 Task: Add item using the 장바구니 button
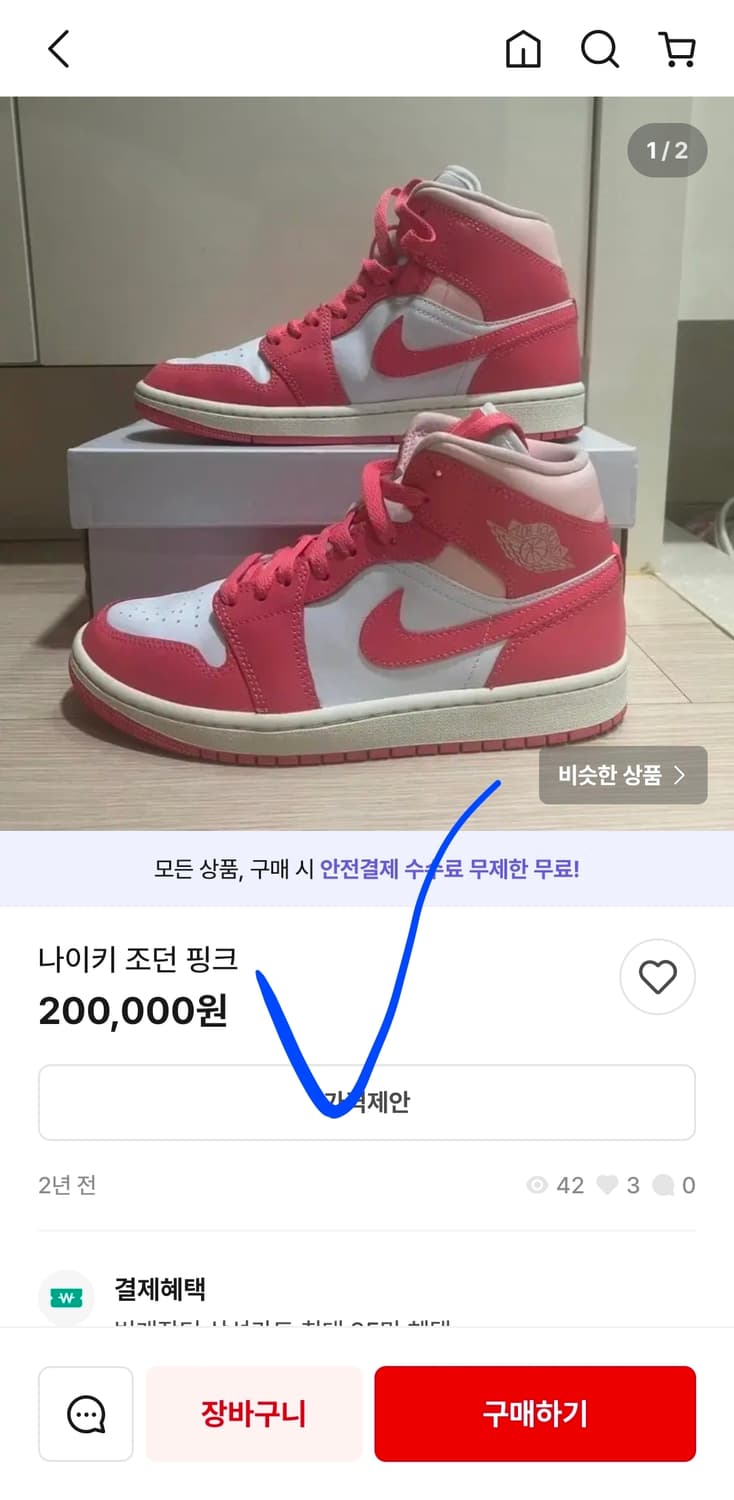(253, 1413)
